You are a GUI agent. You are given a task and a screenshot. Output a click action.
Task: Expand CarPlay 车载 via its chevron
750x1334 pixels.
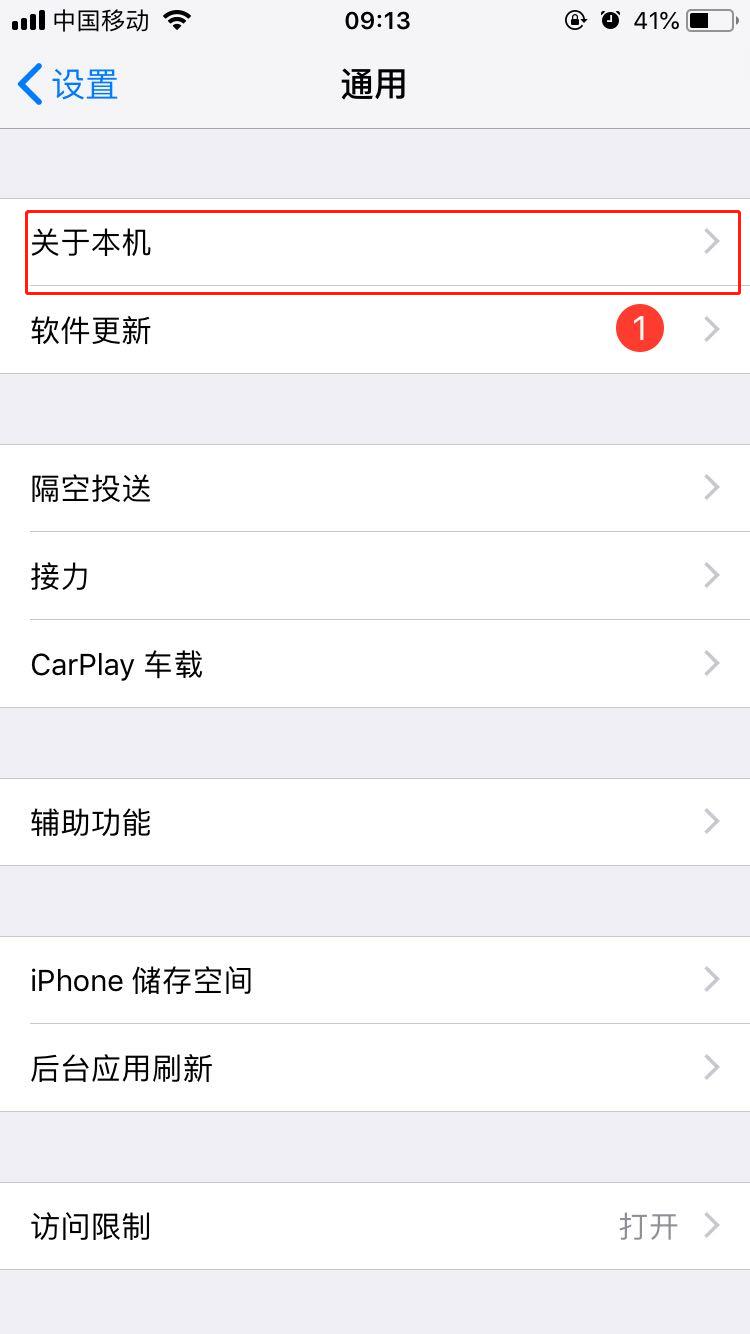[711, 663]
